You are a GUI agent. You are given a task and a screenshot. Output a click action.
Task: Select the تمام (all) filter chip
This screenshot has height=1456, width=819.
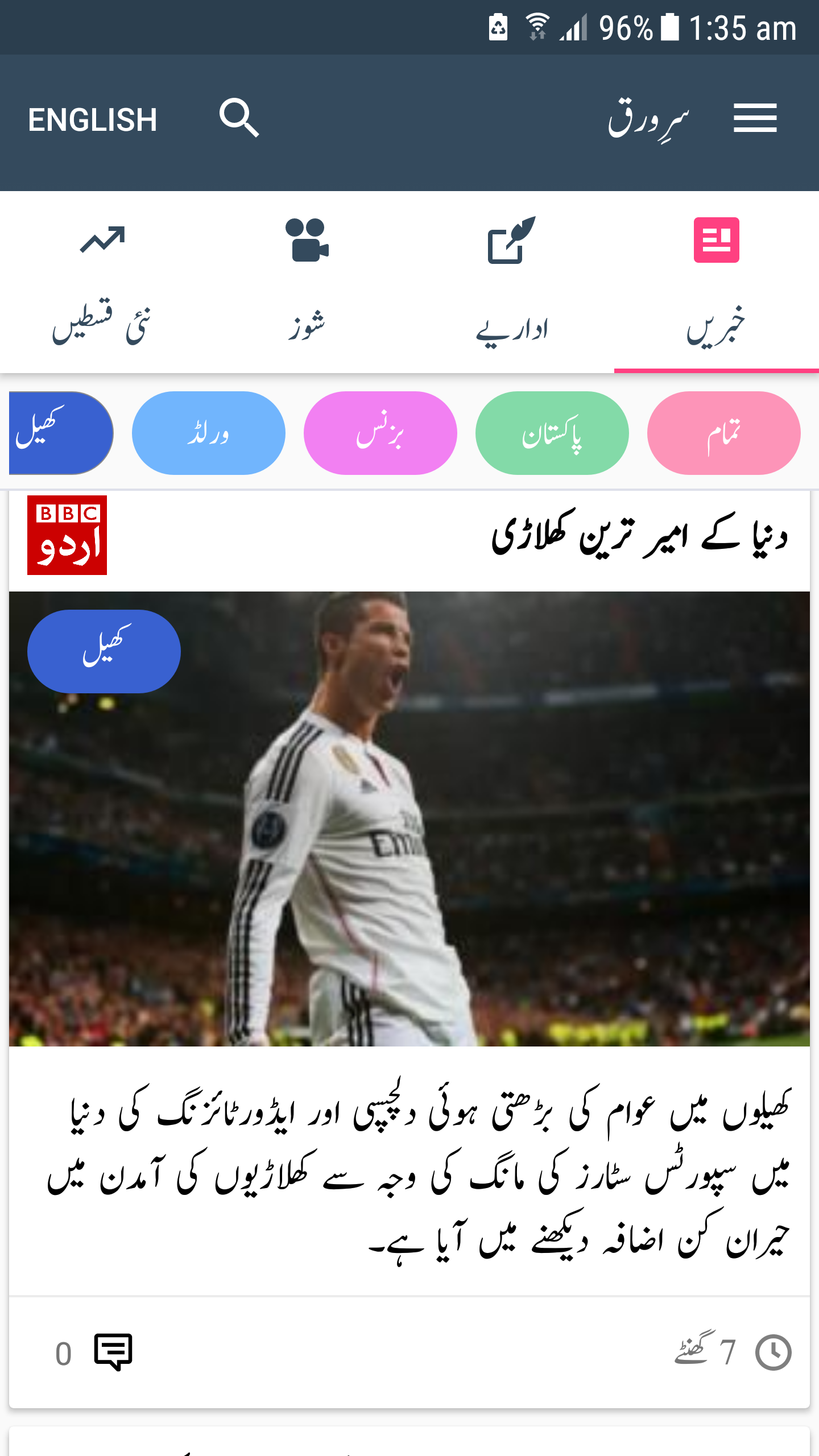[x=723, y=433]
